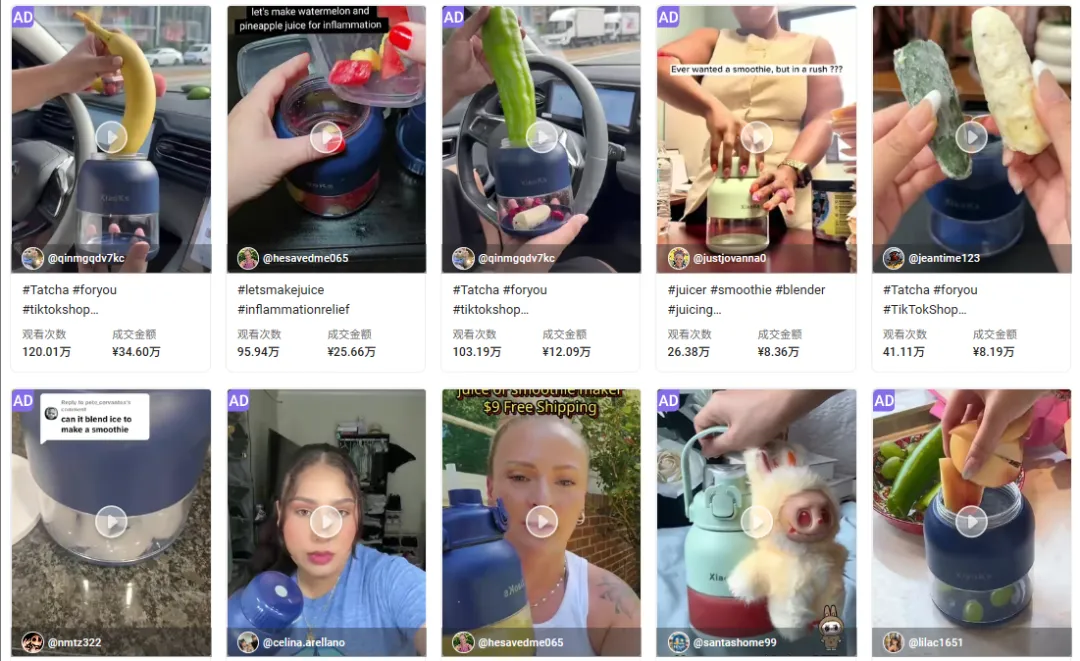
Task: Open creator profile @santashome99
Action: click(734, 642)
